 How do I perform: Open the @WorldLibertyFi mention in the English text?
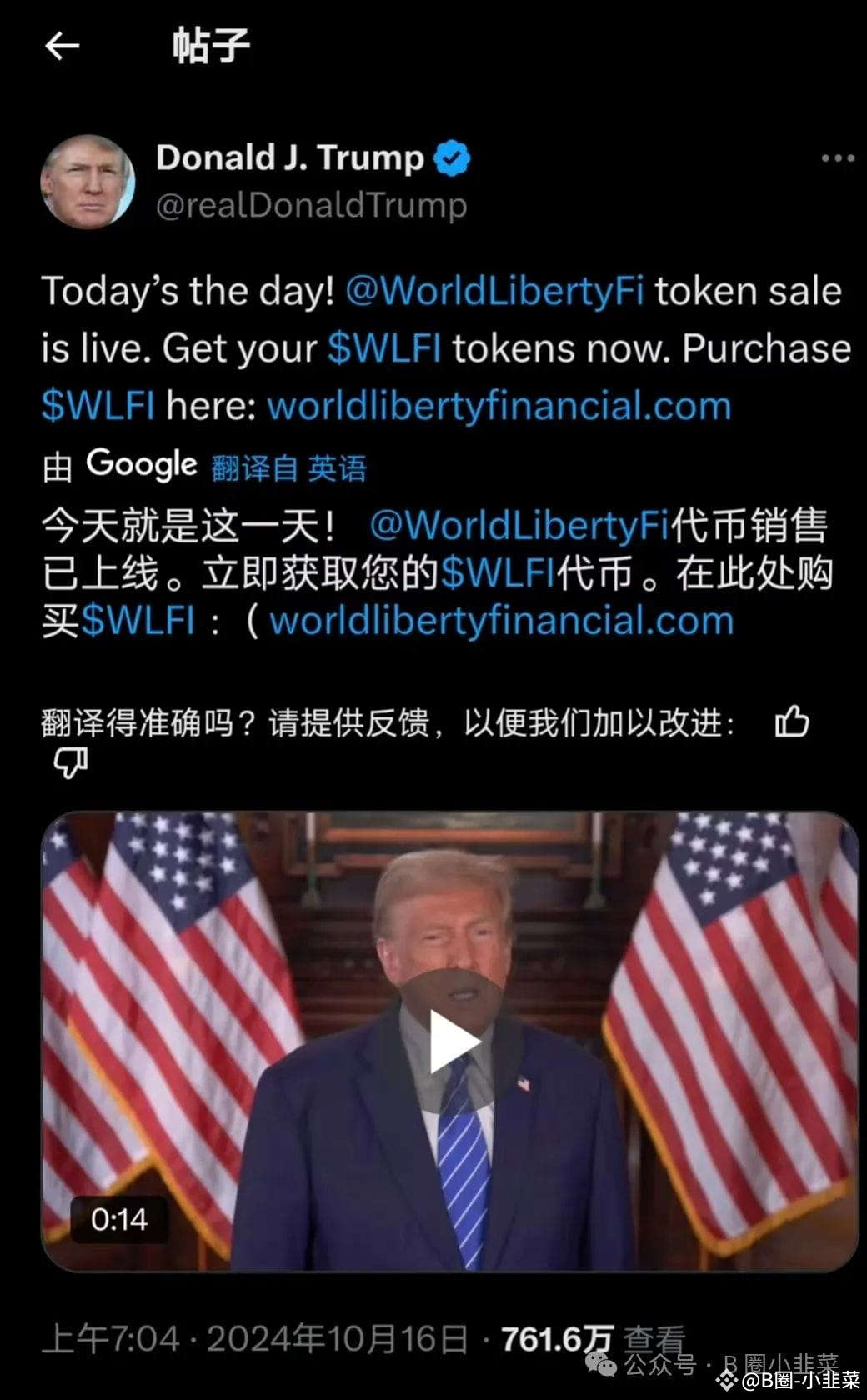click(496, 289)
